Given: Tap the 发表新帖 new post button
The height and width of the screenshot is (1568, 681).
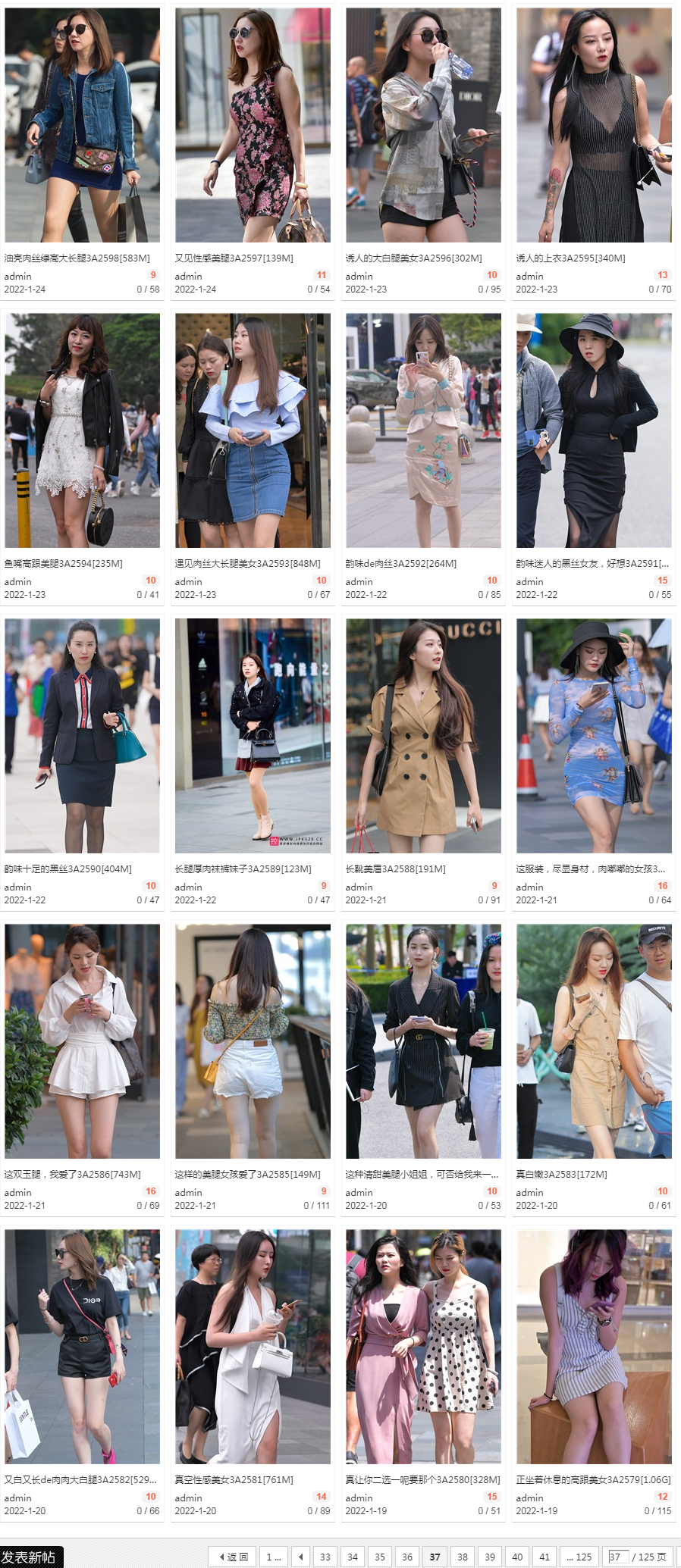Looking at the screenshot, I should coord(31,1557).
